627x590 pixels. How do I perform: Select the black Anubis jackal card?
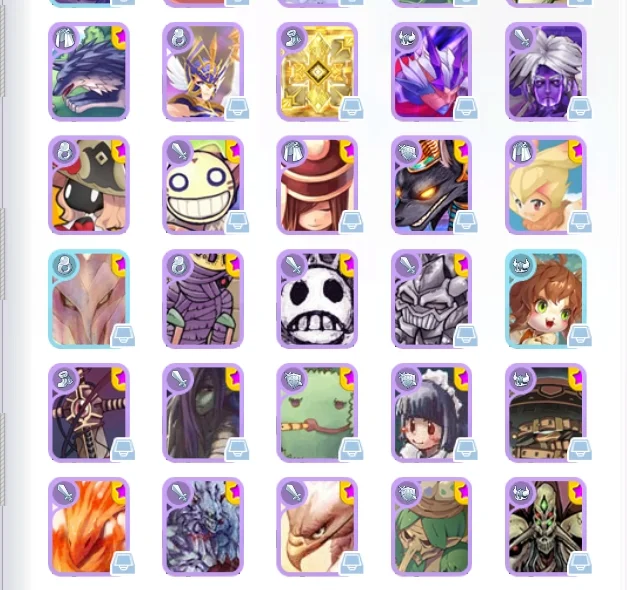click(x=431, y=186)
